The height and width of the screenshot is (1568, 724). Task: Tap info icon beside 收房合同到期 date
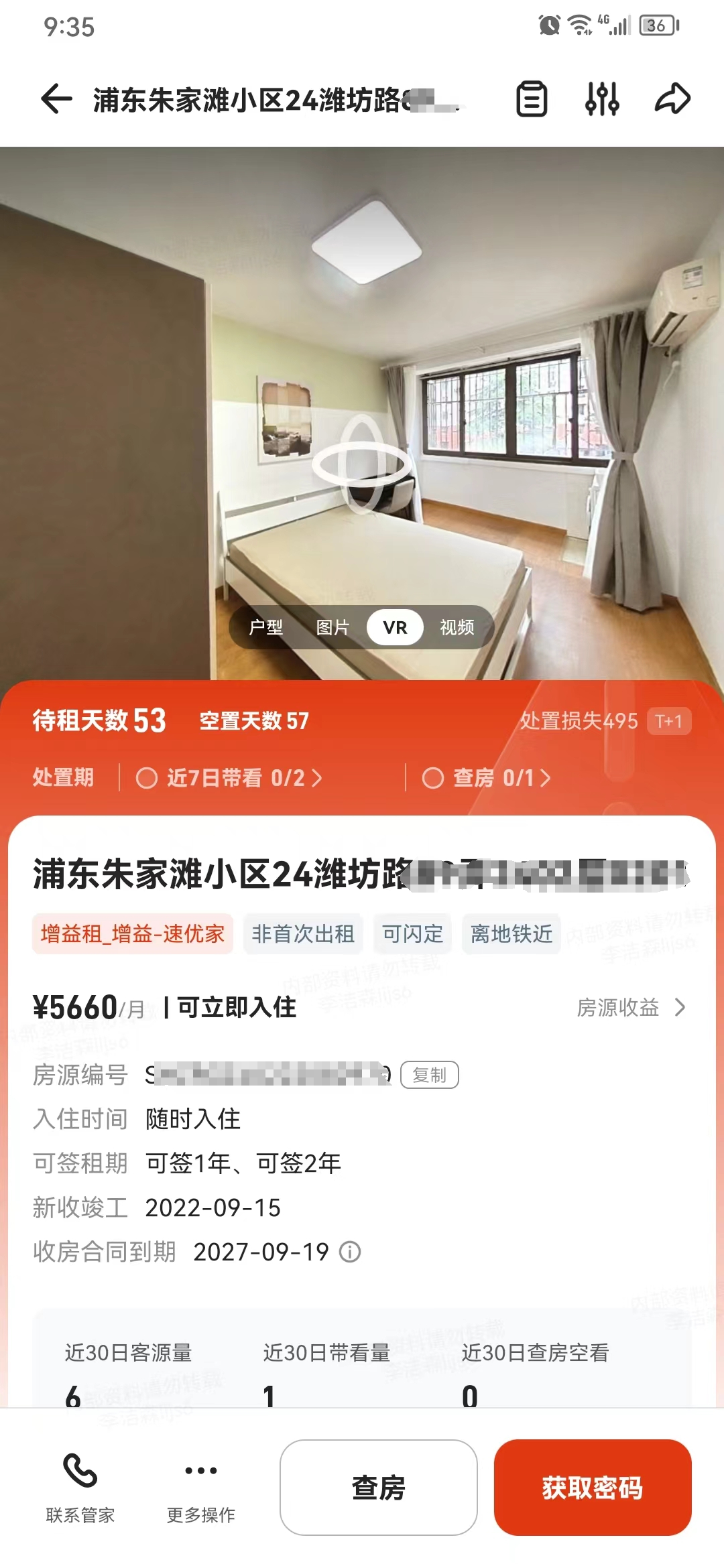[350, 1252]
